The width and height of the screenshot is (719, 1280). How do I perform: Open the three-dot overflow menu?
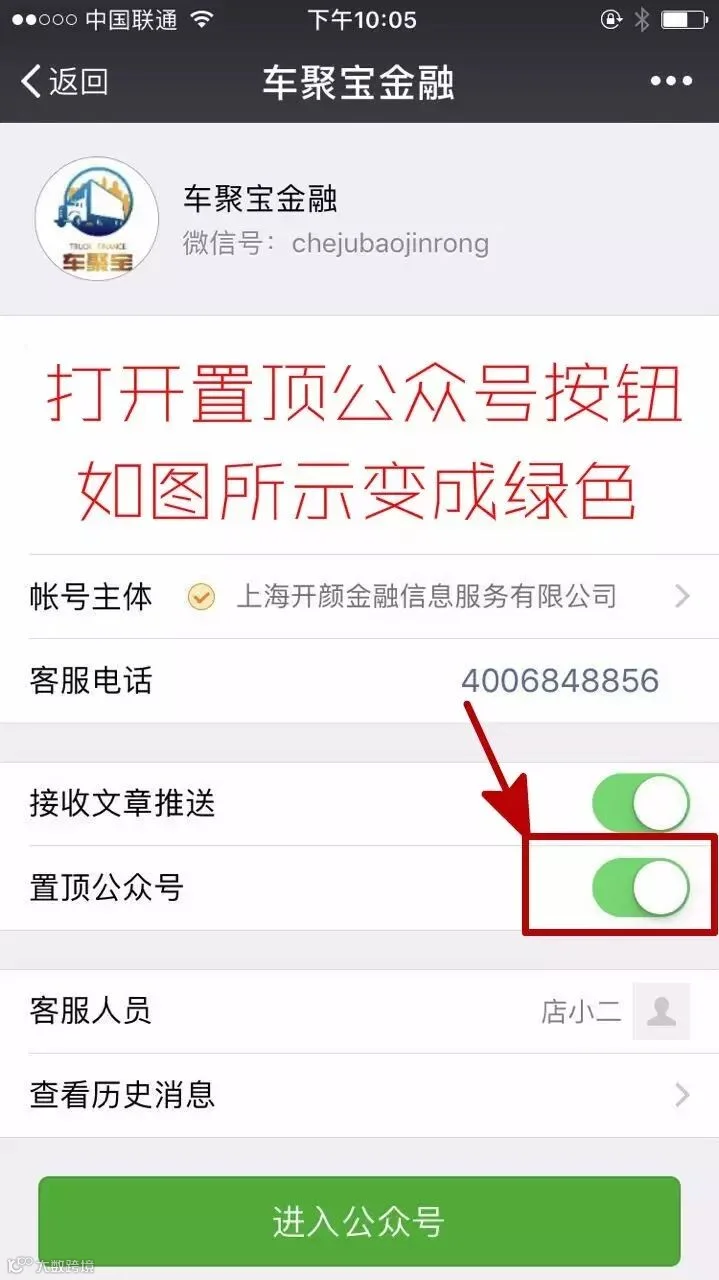point(671,82)
